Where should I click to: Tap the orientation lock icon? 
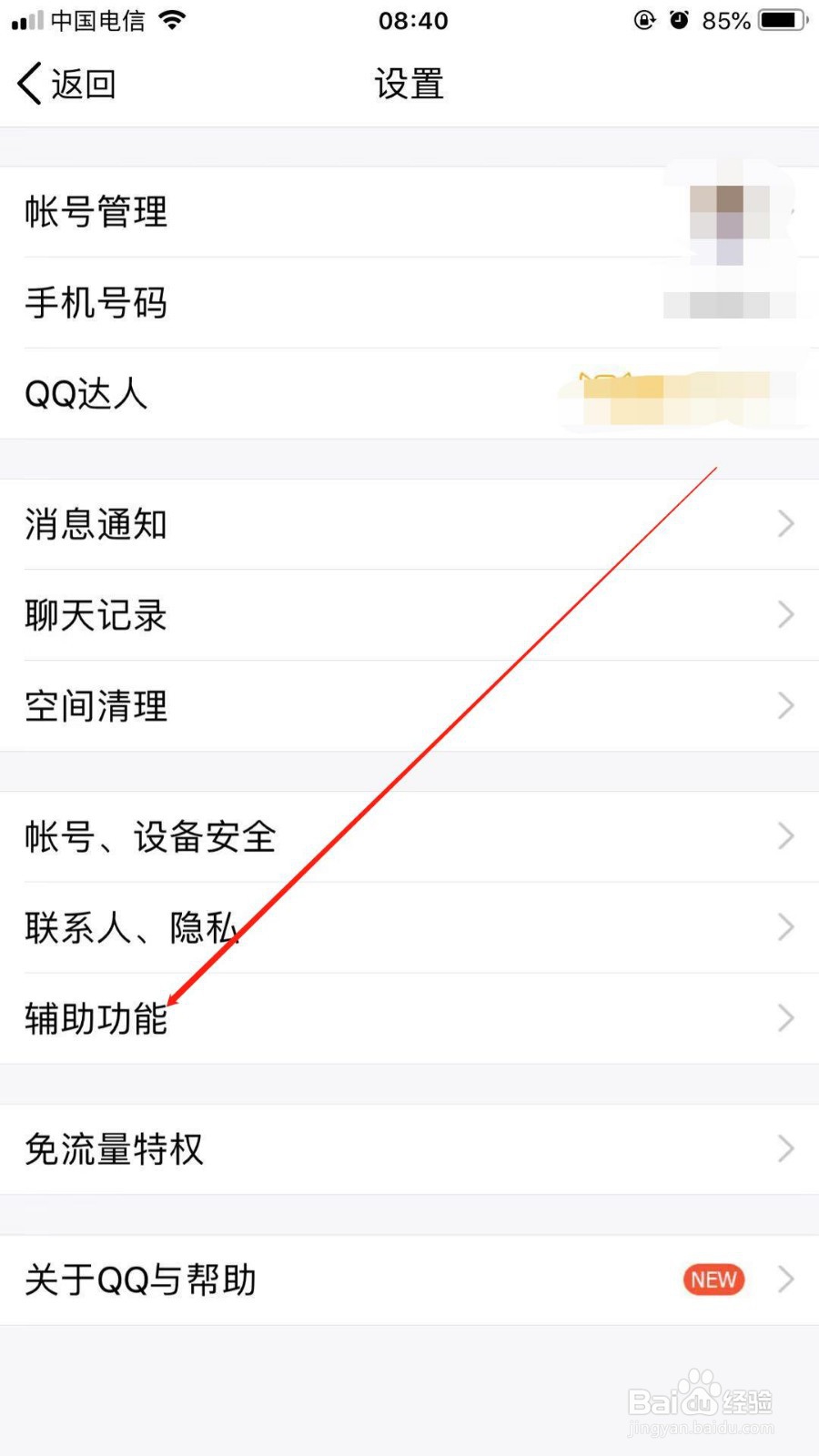coord(644,20)
